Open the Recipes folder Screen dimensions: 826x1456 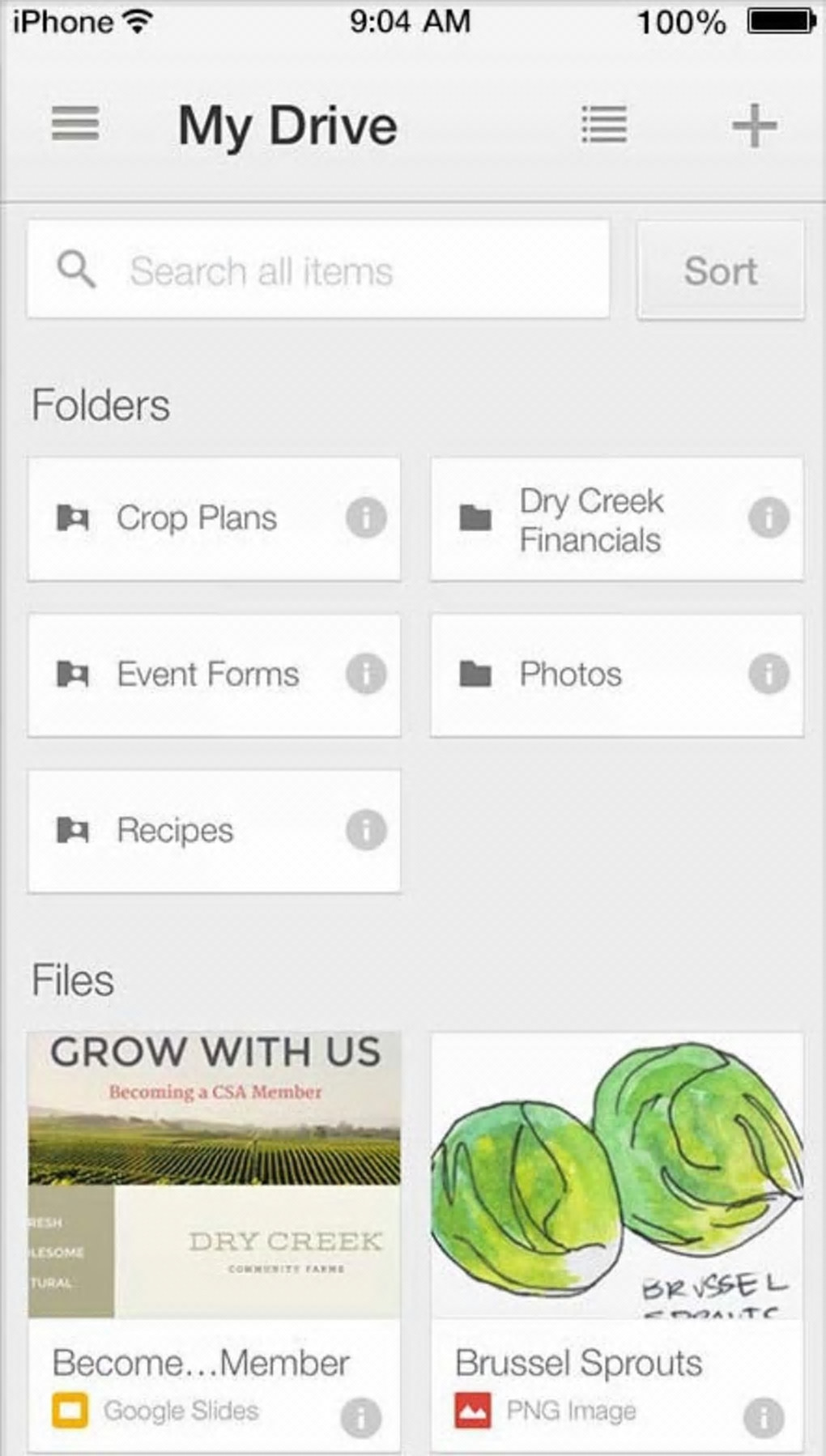pyautogui.click(x=175, y=831)
